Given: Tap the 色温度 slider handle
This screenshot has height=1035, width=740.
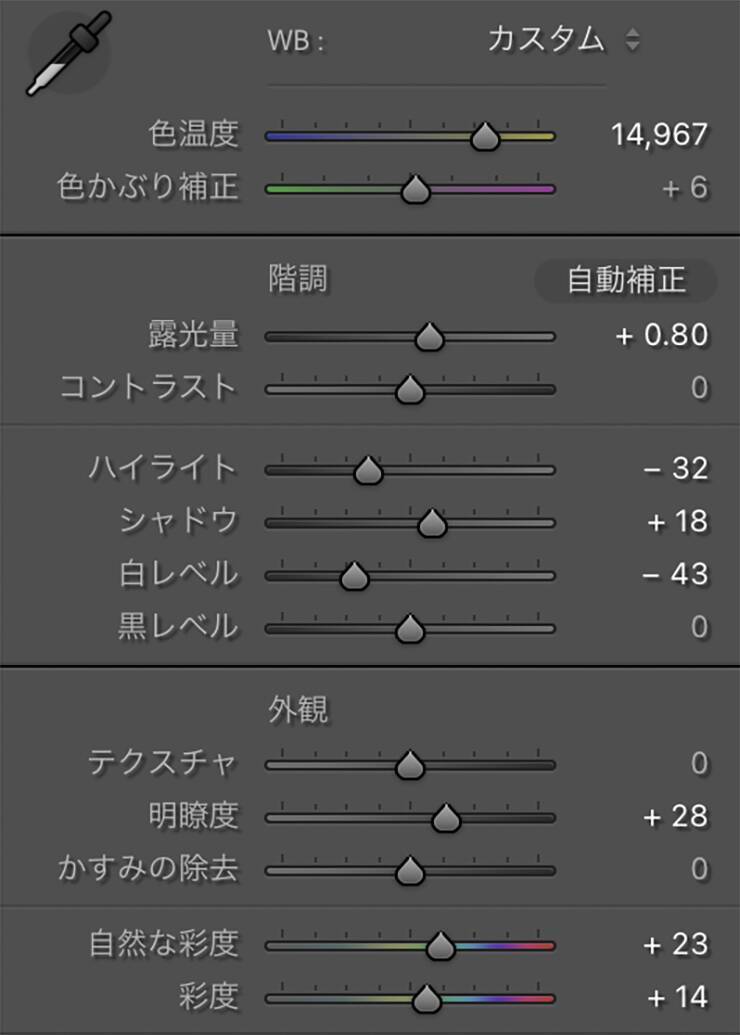Looking at the screenshot, I should click(485, 137).
